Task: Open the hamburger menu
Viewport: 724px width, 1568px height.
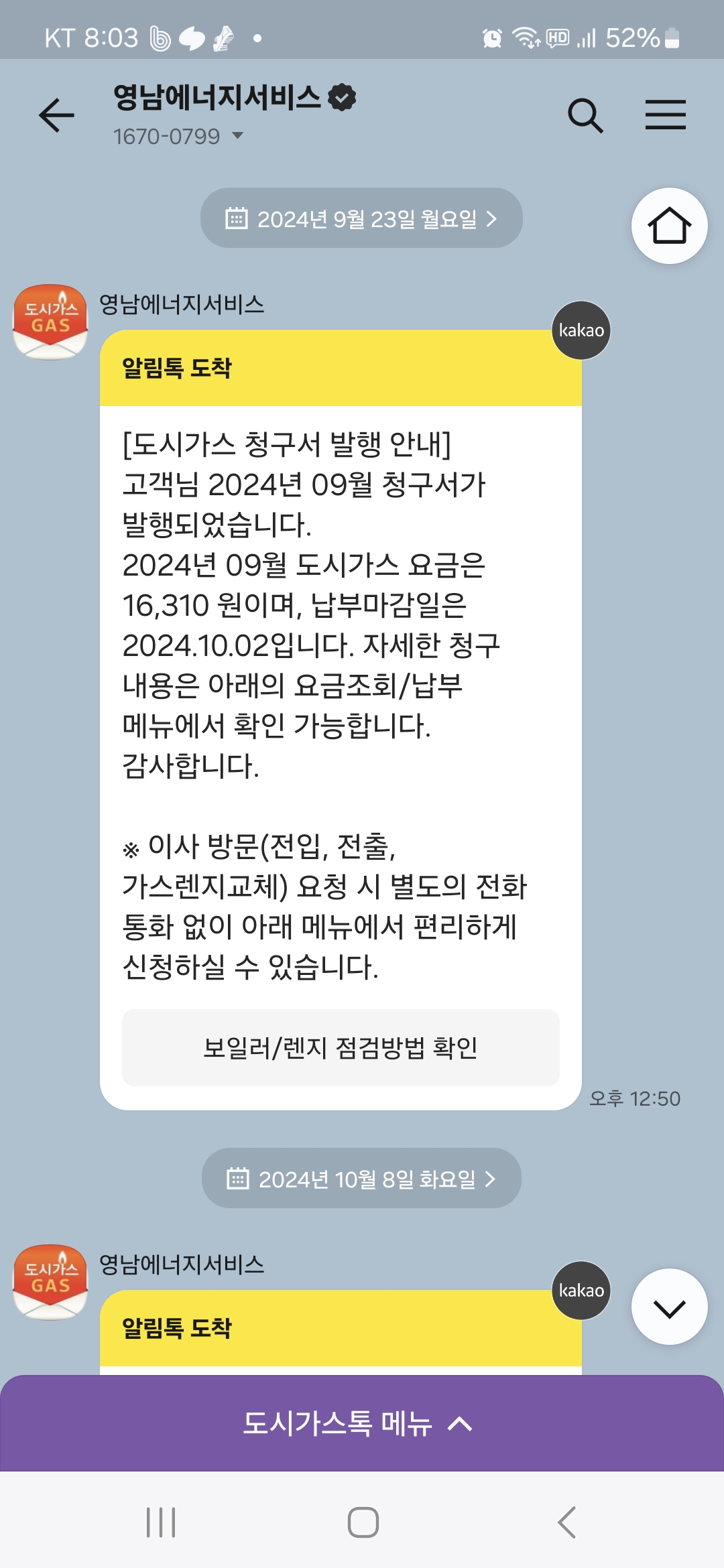Action: (x=665, y=115)
